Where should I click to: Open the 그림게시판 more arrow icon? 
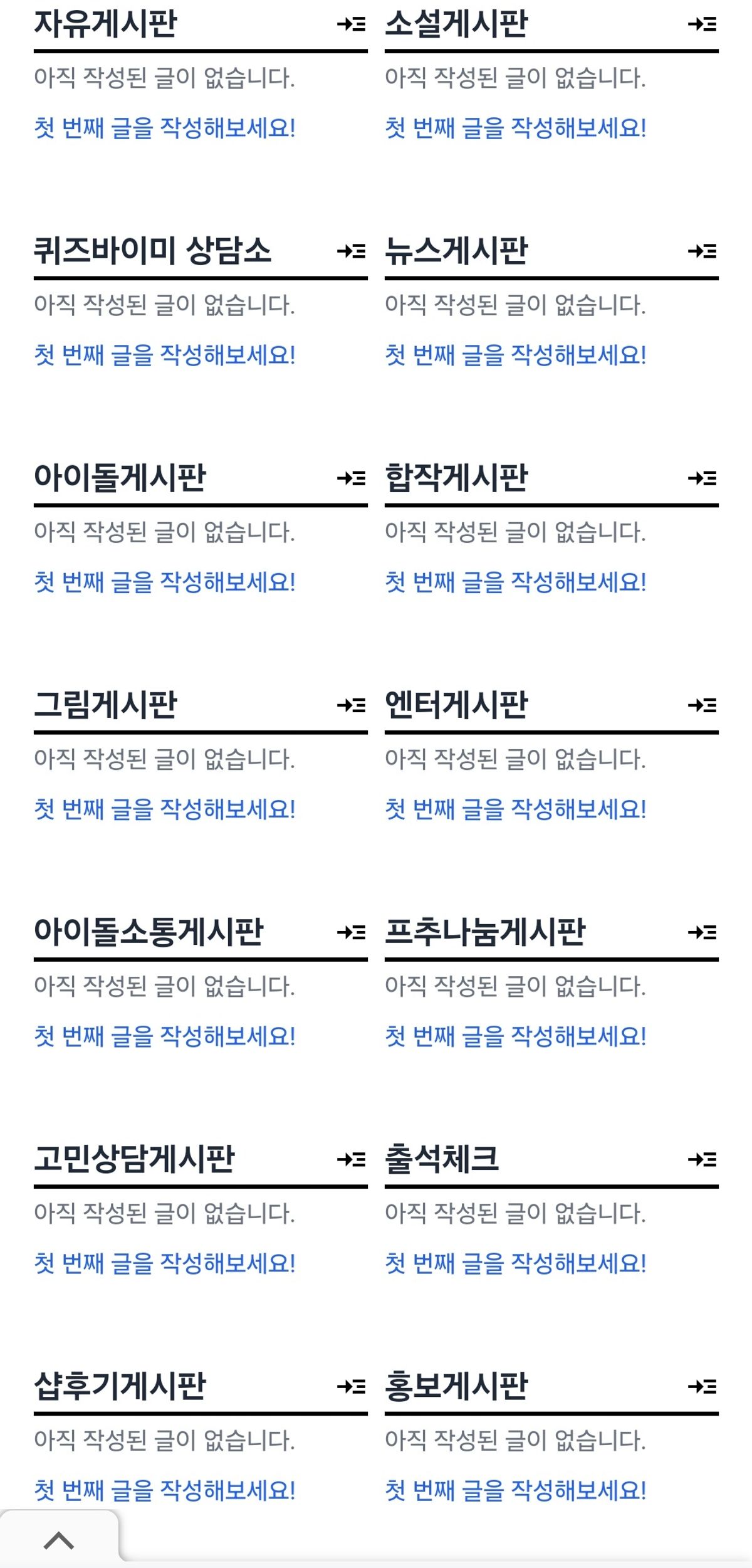coord(352,705)
